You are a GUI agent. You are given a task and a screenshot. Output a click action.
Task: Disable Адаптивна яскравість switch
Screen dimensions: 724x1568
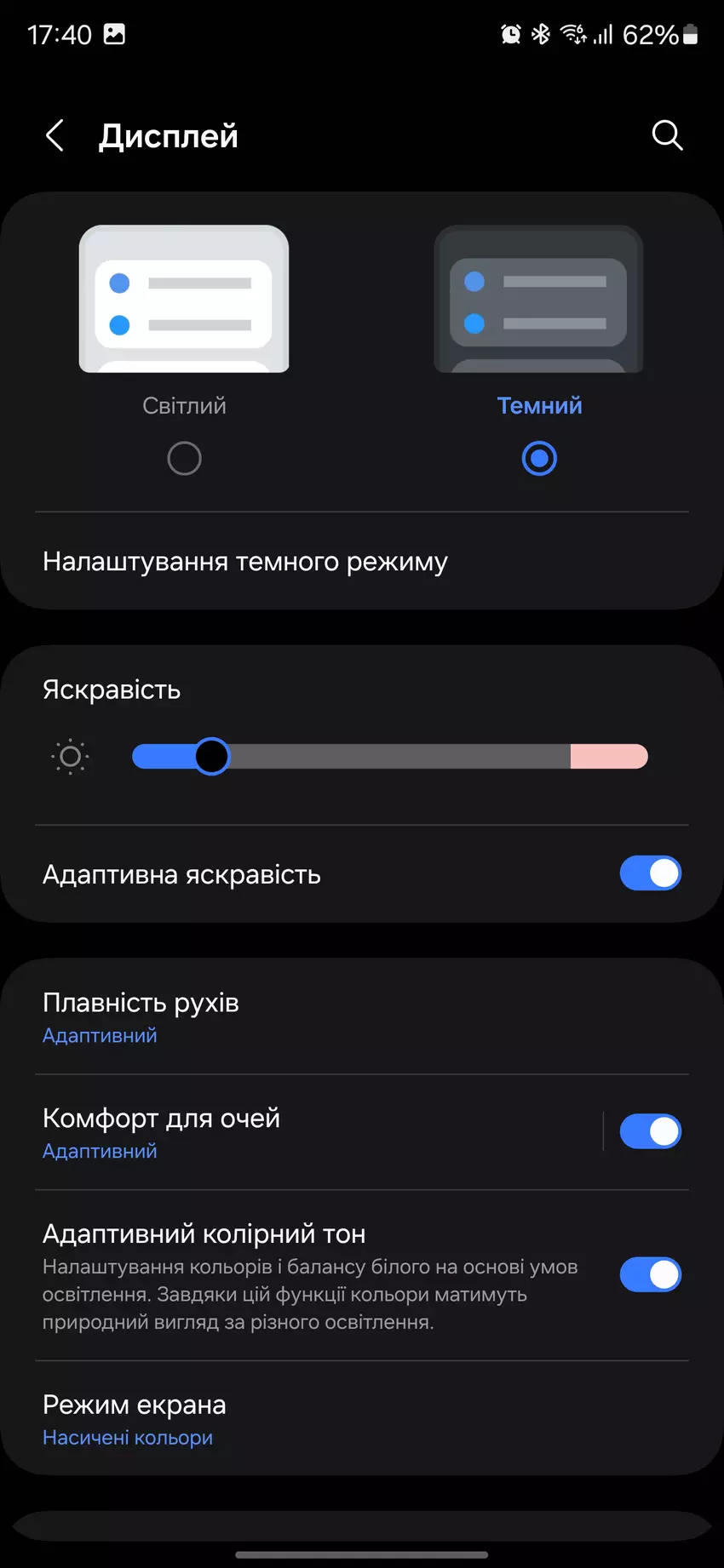pos(650,873)
